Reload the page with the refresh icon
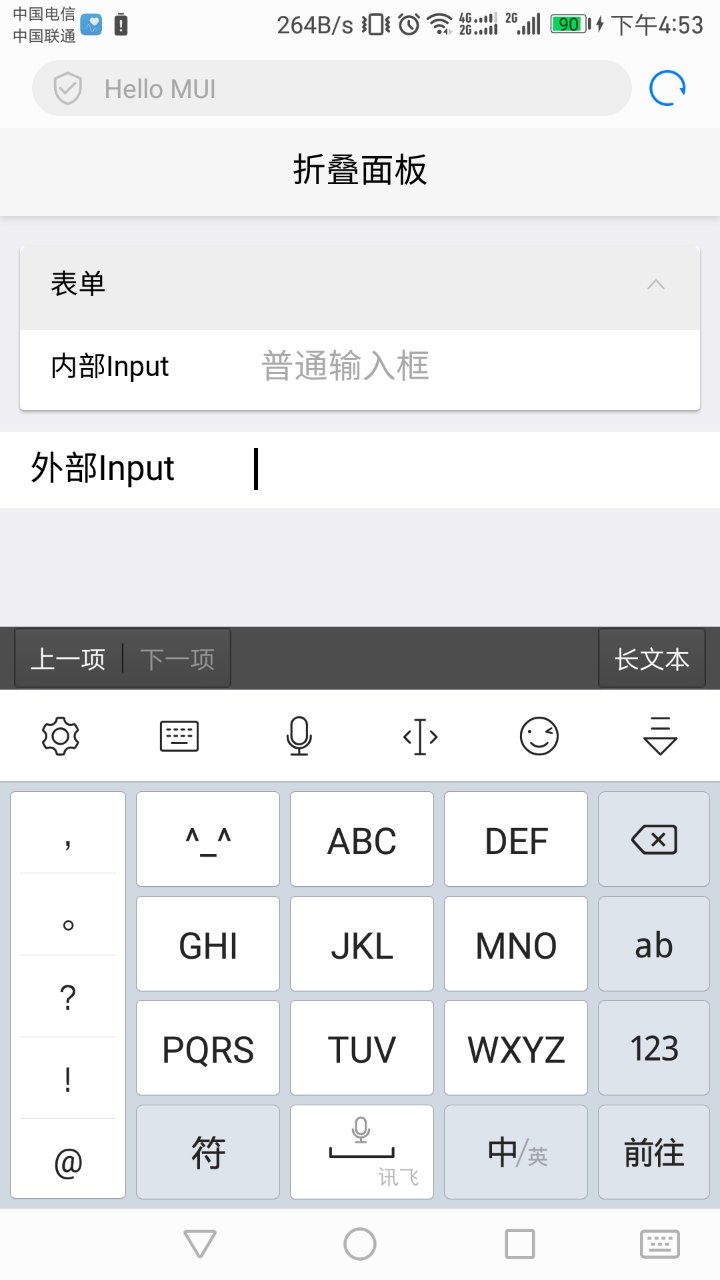 [x=667, y=89]
